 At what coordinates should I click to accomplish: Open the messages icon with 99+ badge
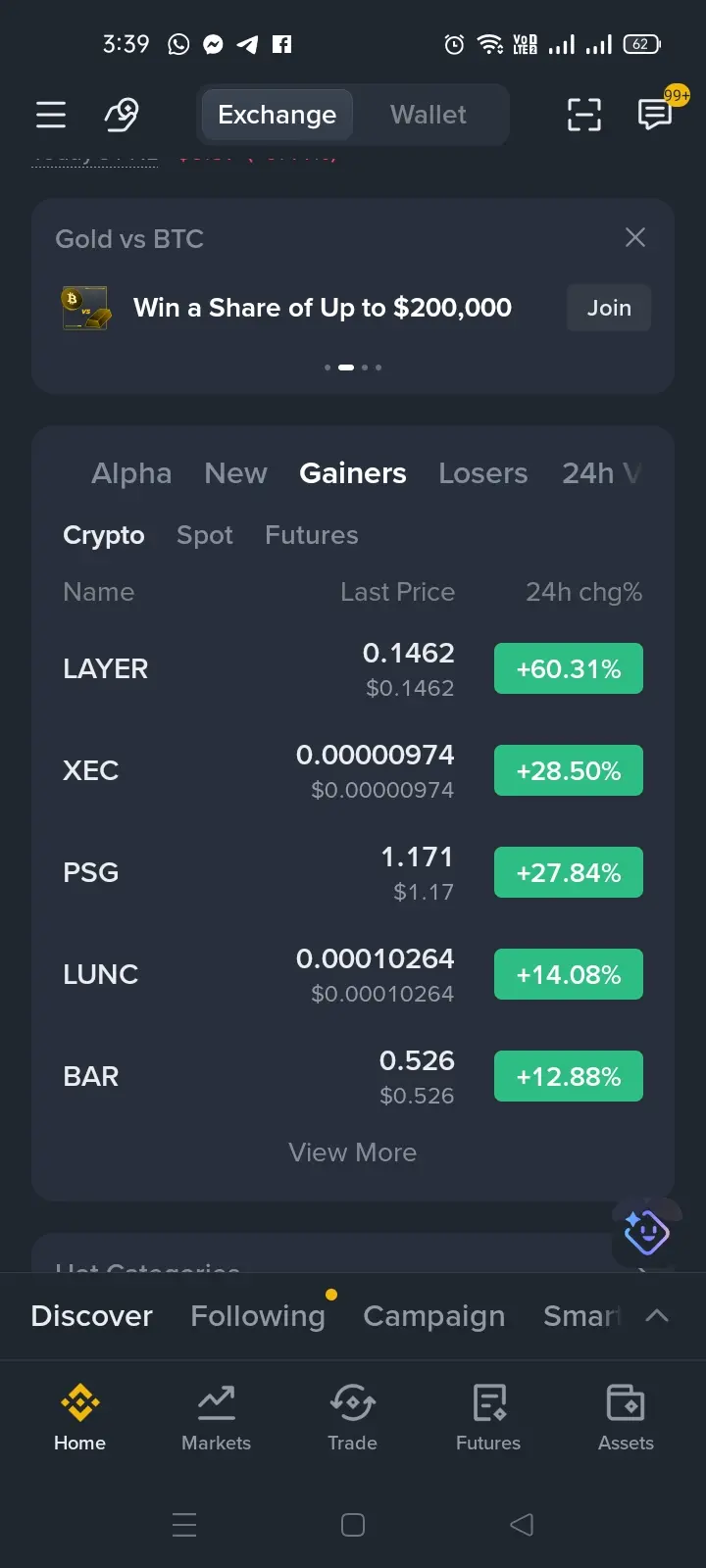coord(655,114)
